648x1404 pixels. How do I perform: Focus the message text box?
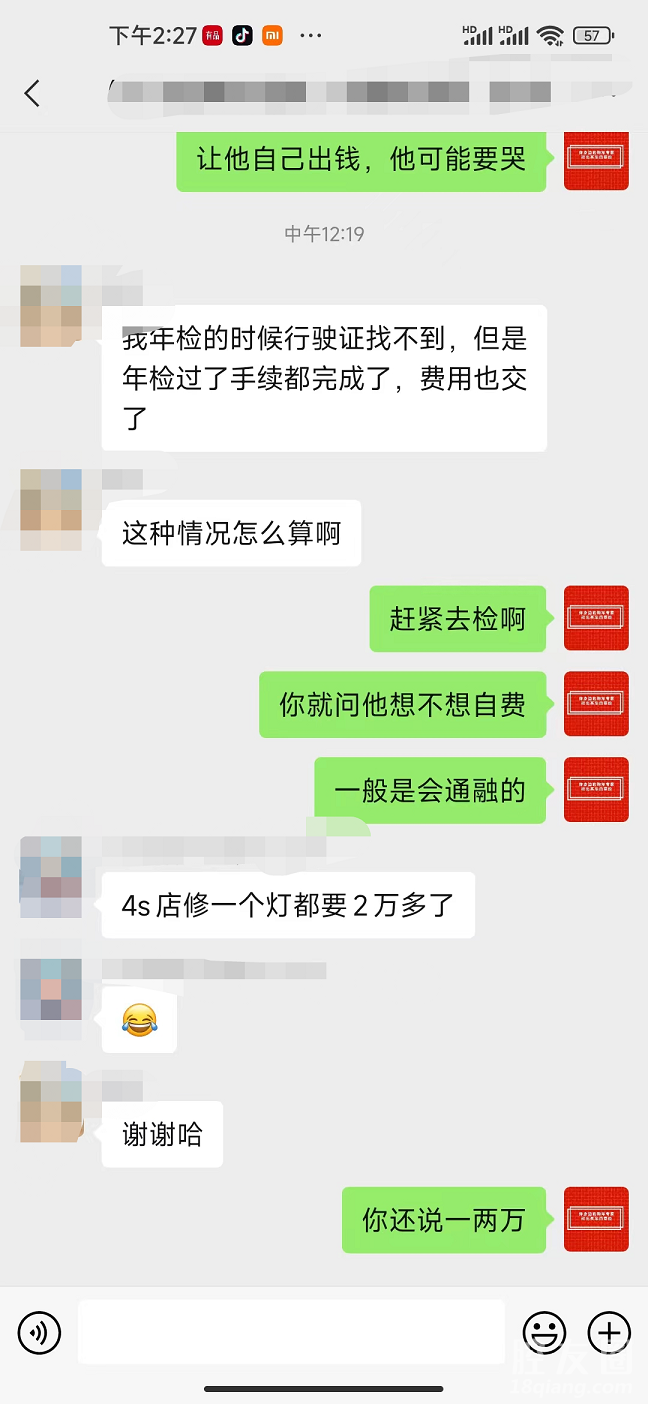point(291,1332)
